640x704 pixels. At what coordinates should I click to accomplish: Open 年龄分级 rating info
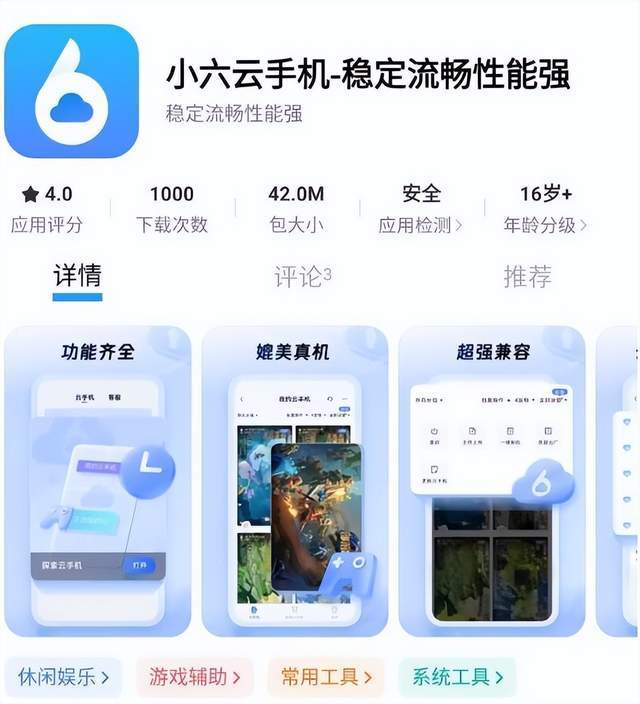545,225
